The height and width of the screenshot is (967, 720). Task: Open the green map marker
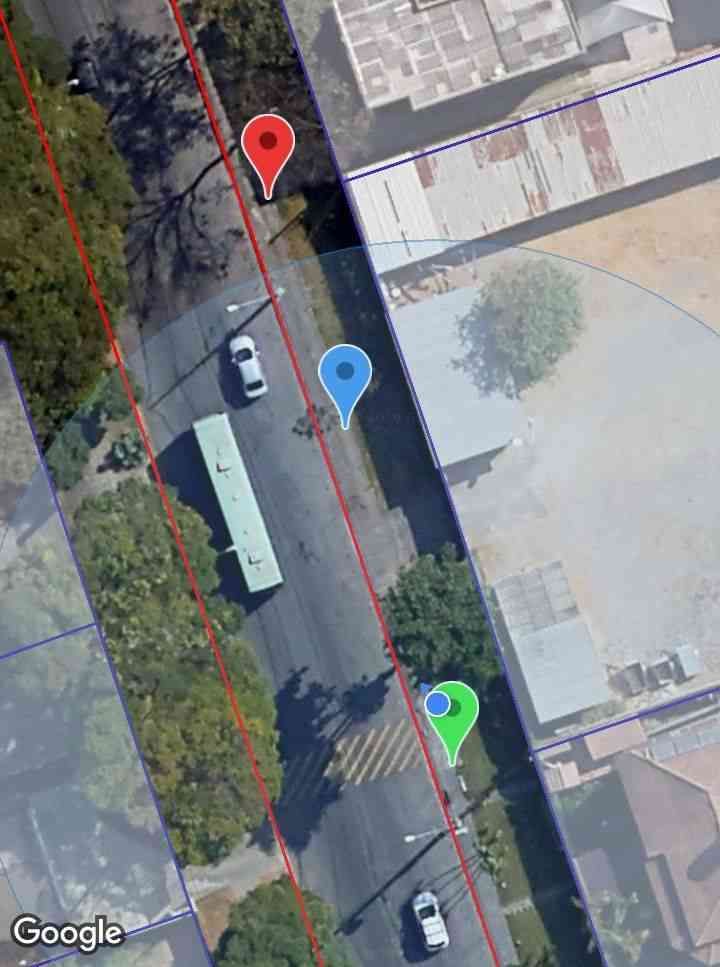click(x=456, y=712)
